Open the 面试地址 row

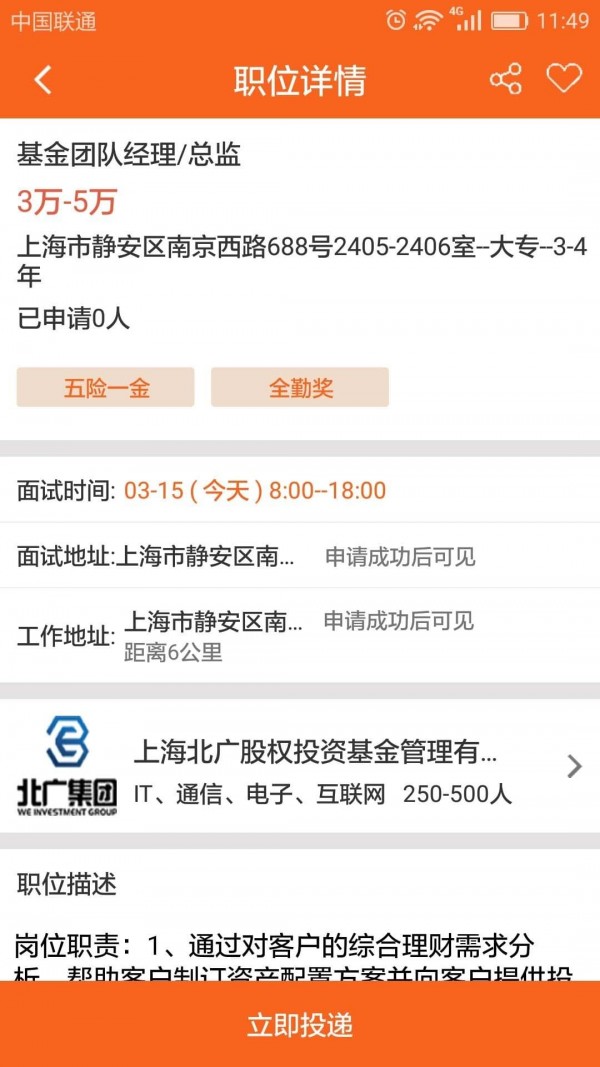(x=300, y=557)
